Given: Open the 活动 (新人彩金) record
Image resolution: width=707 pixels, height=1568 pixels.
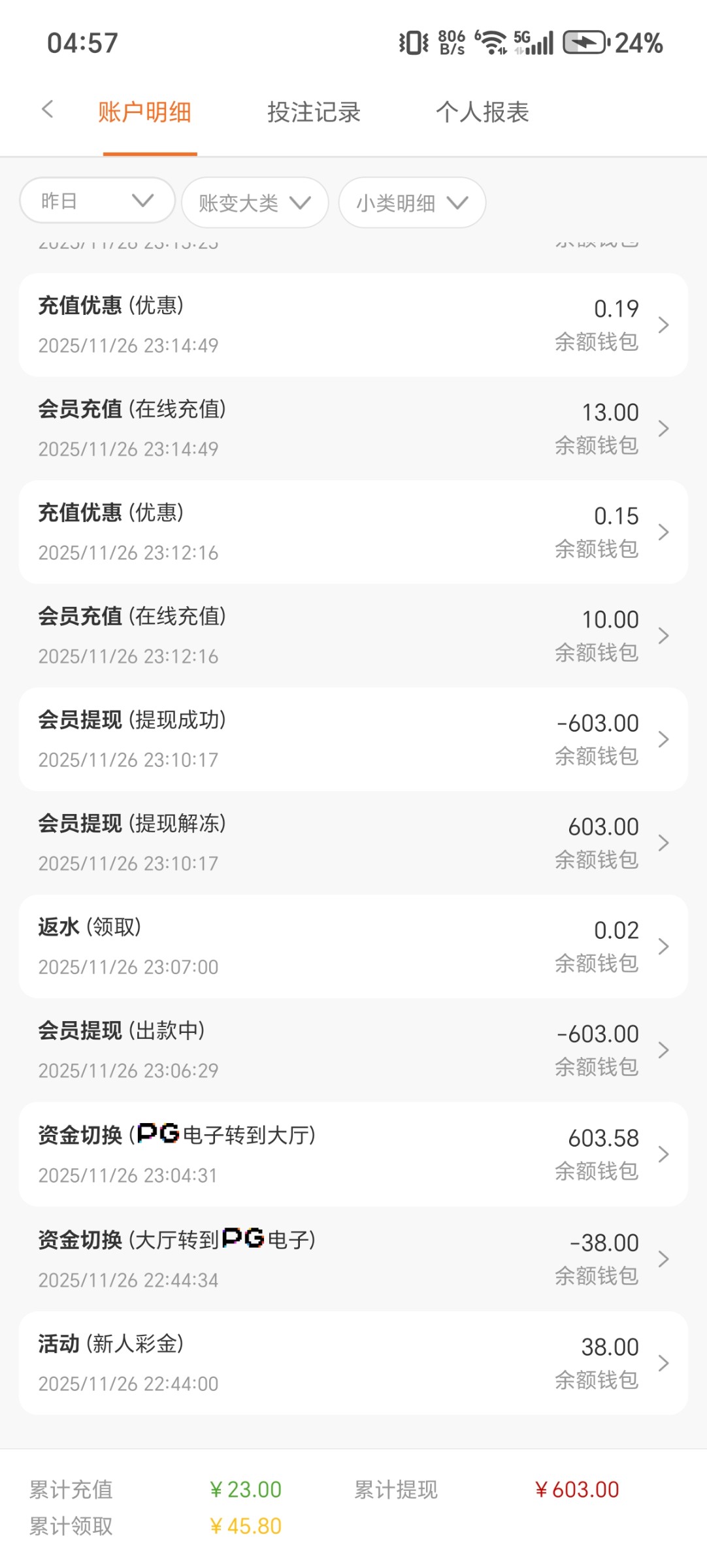Looking at the screenshot, I should pos(353,1363).
